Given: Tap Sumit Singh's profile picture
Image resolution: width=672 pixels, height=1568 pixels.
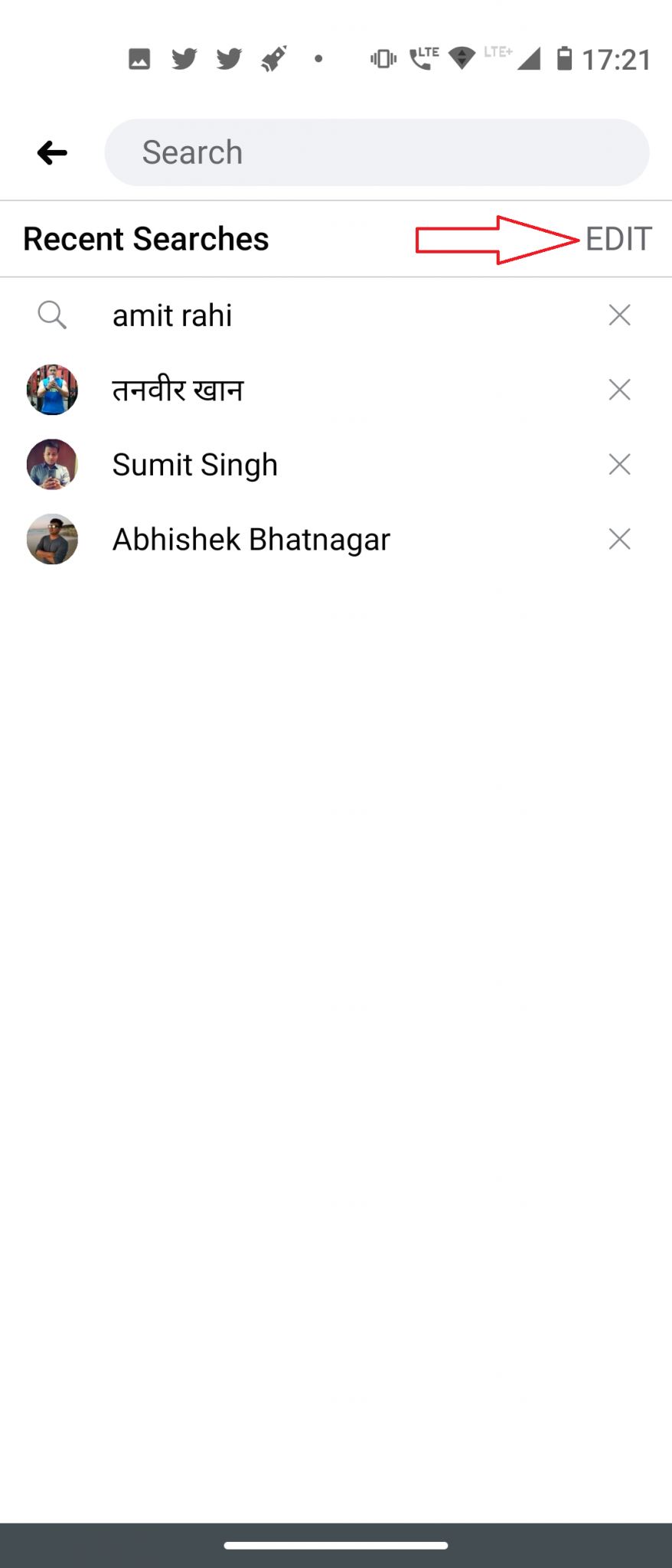Looking at the screenshot, I should point(52,464).
